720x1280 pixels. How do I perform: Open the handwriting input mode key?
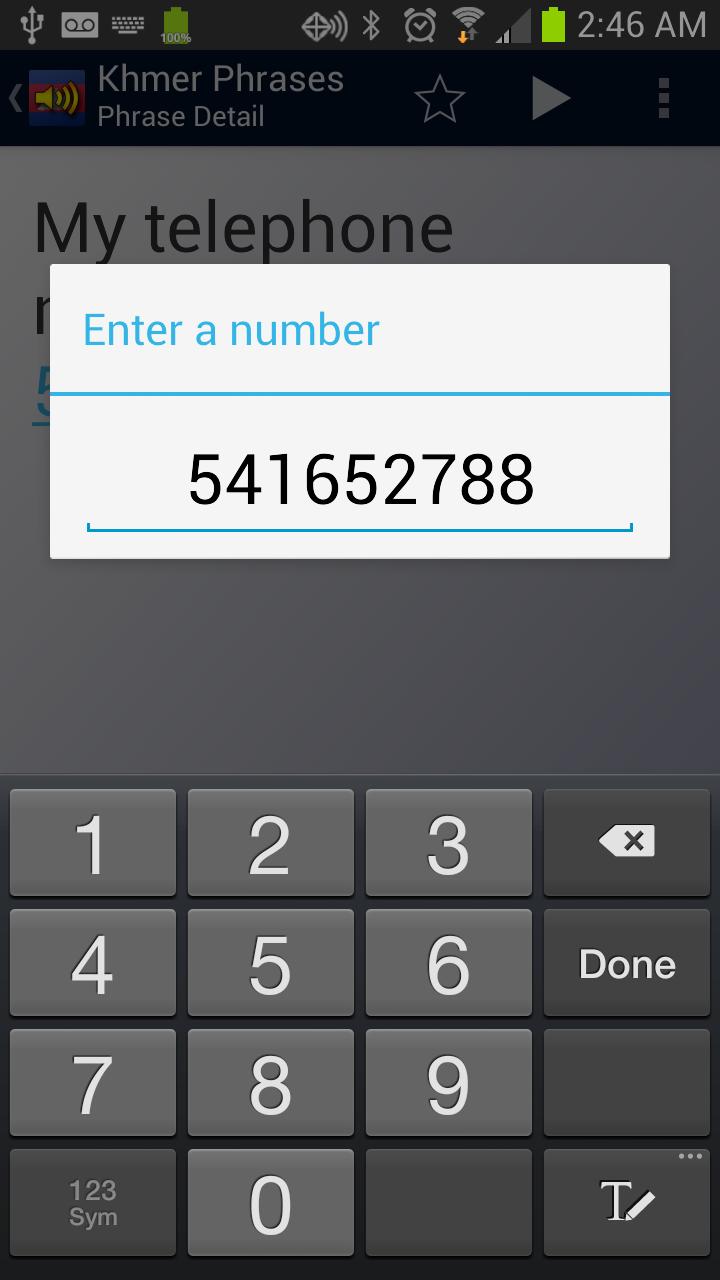click(x=627, y=1204)
